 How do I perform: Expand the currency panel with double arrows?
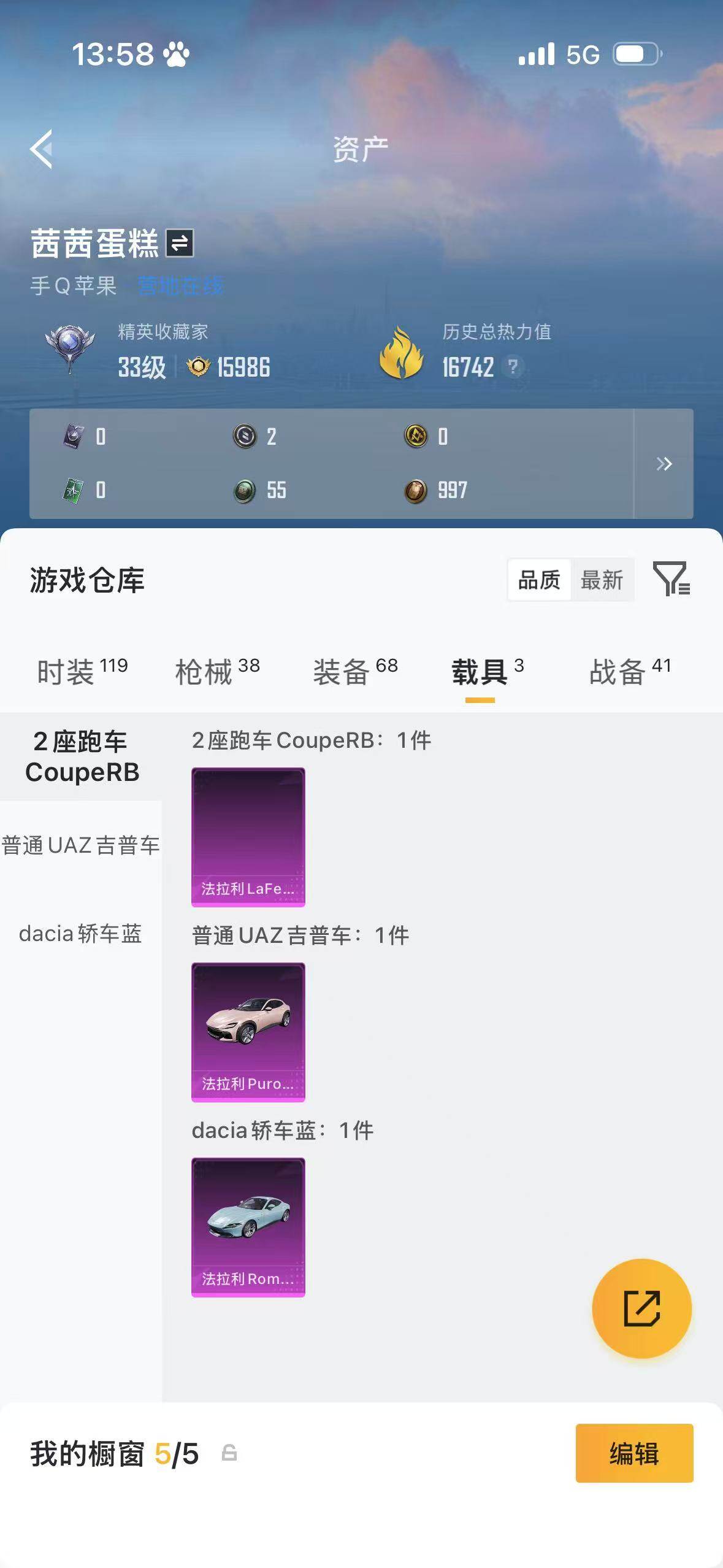click(x=664, y=464)
